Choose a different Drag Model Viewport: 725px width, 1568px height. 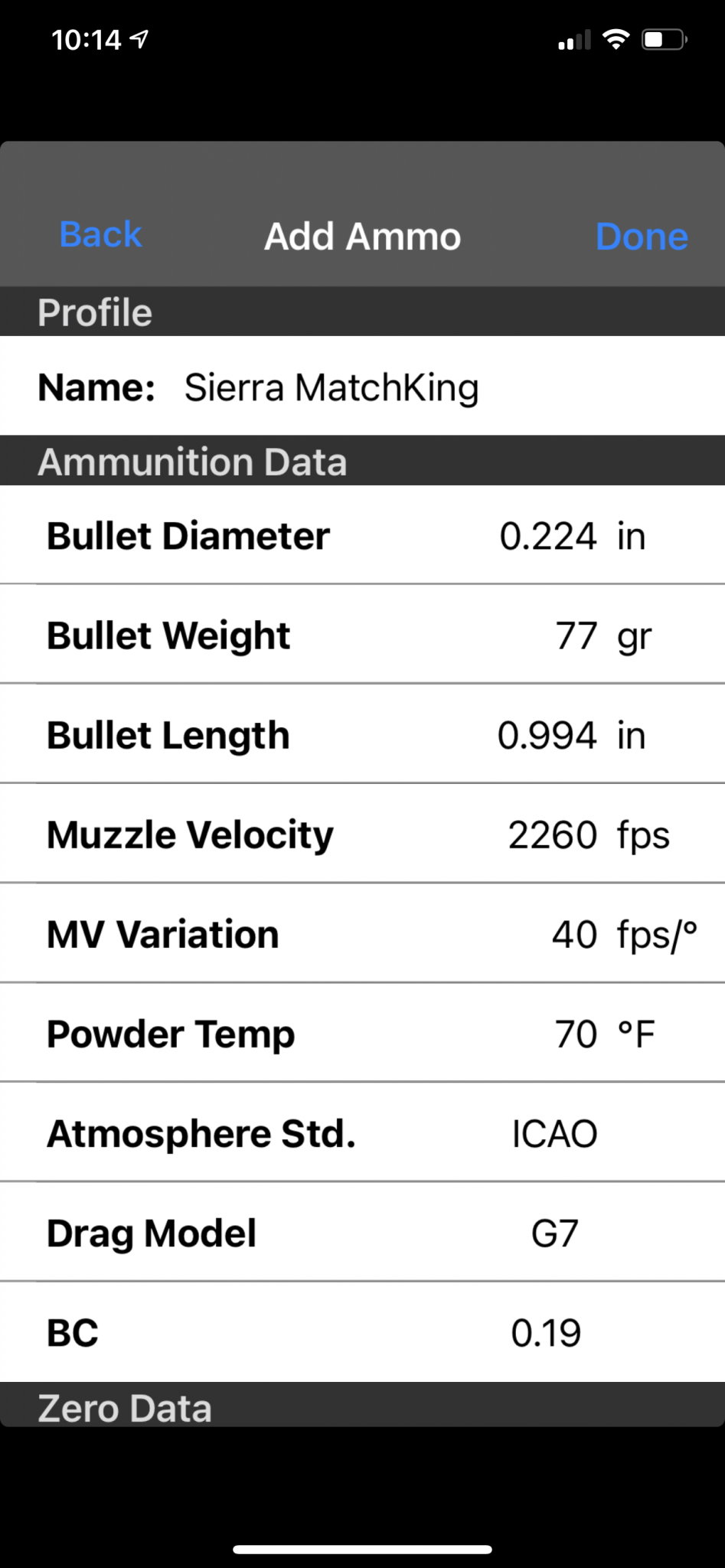click(554, 1233)
